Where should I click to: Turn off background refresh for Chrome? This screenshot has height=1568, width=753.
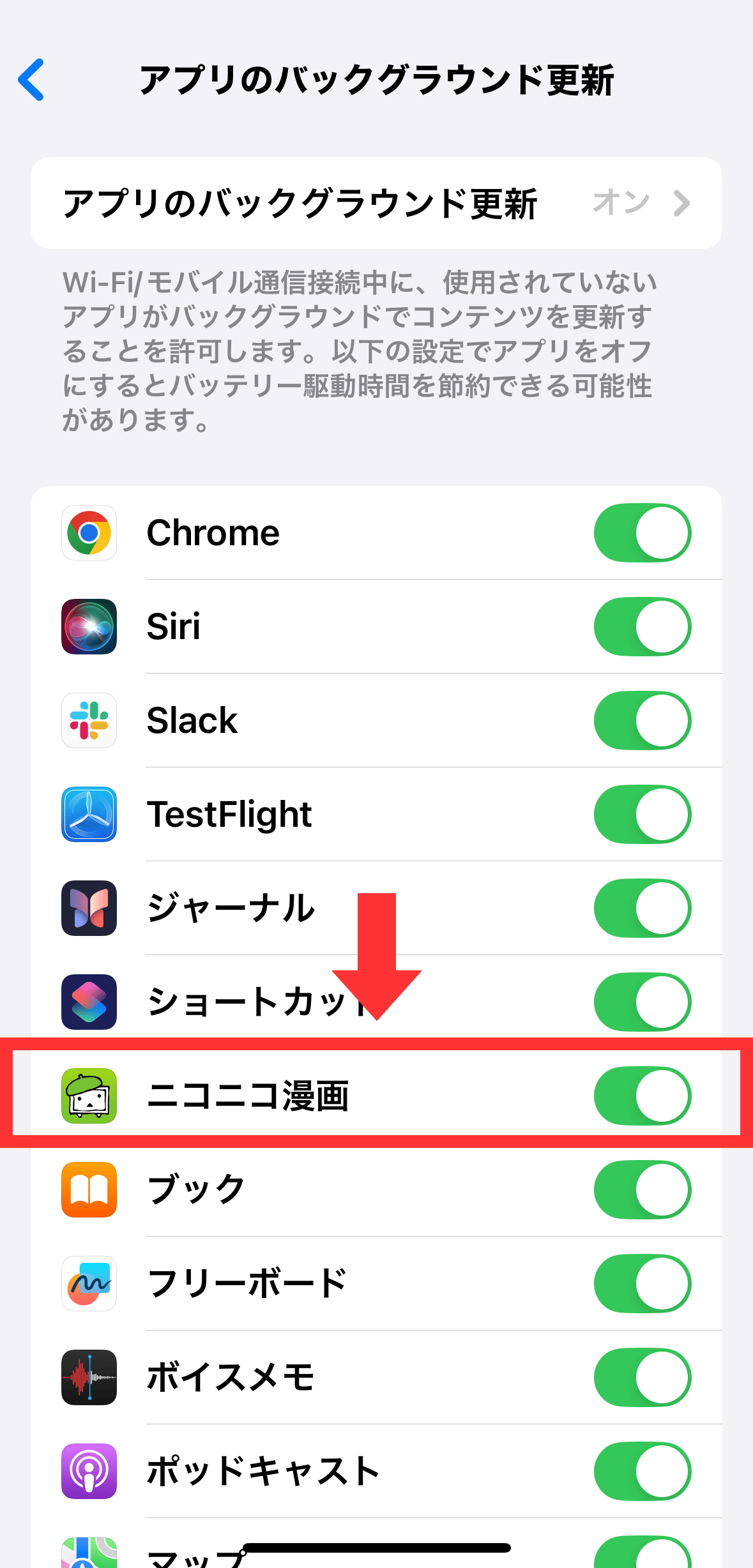point(642,533)
